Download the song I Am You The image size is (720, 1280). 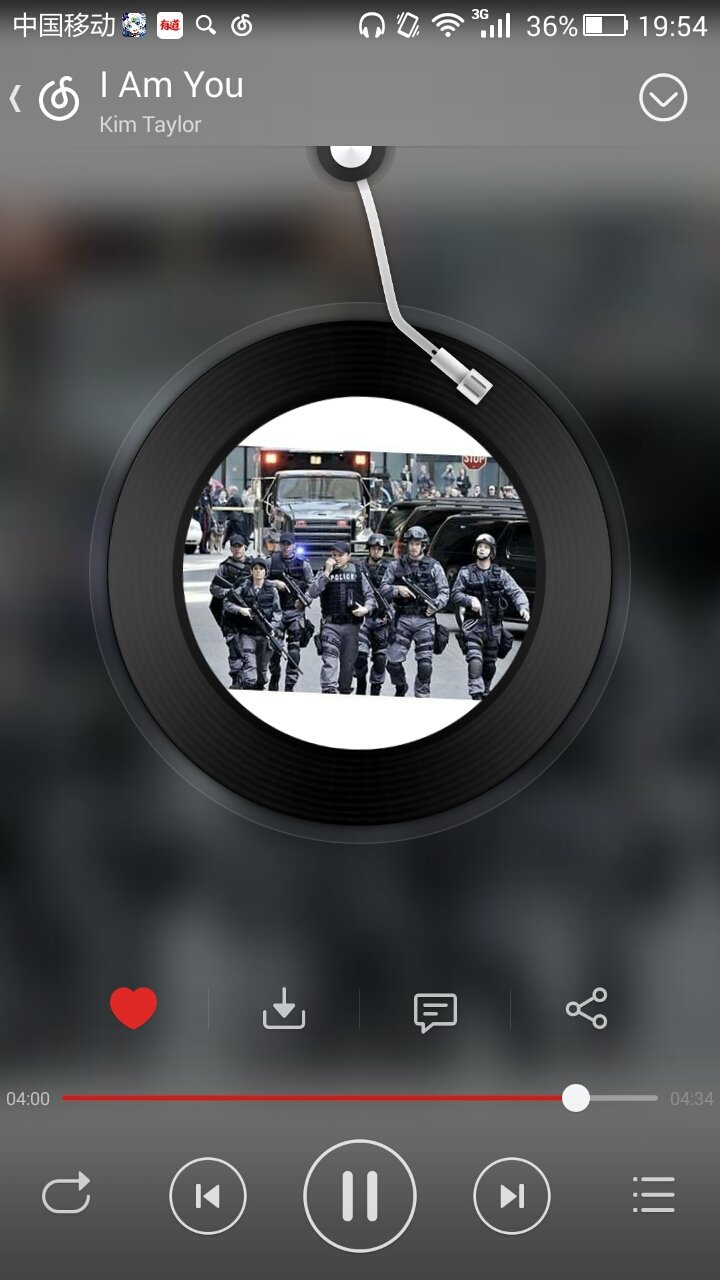[284, 1008]
